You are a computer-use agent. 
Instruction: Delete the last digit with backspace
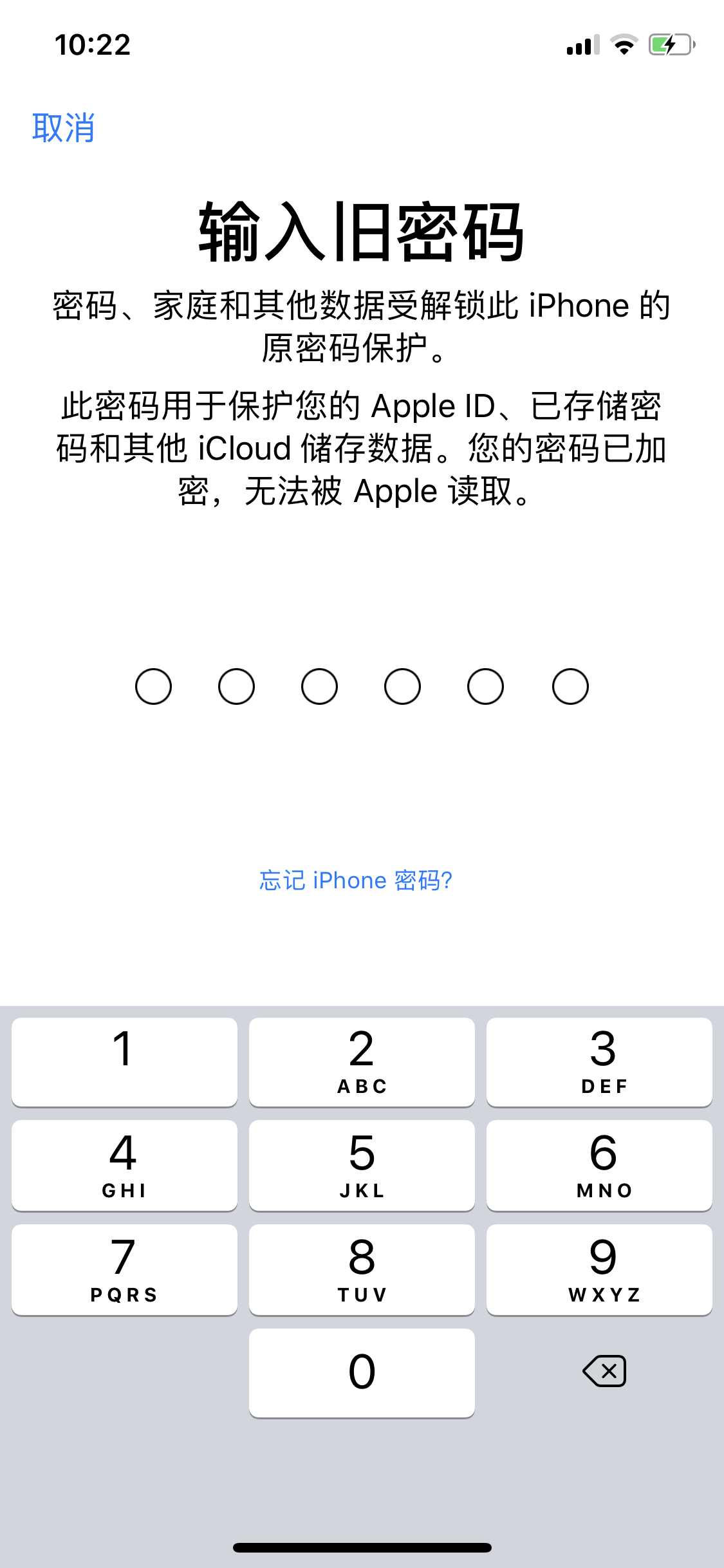604,1371
